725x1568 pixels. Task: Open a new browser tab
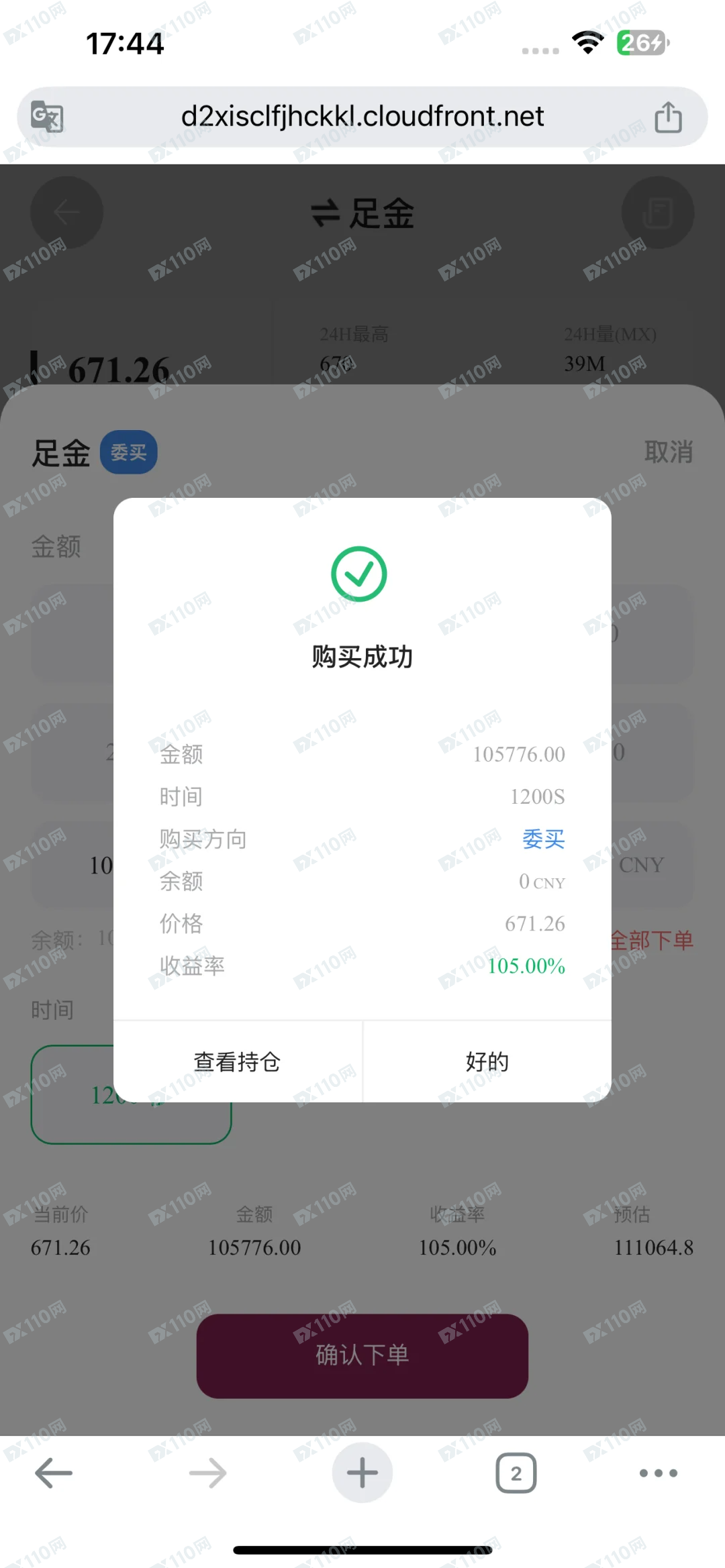tap(362, 1473)
